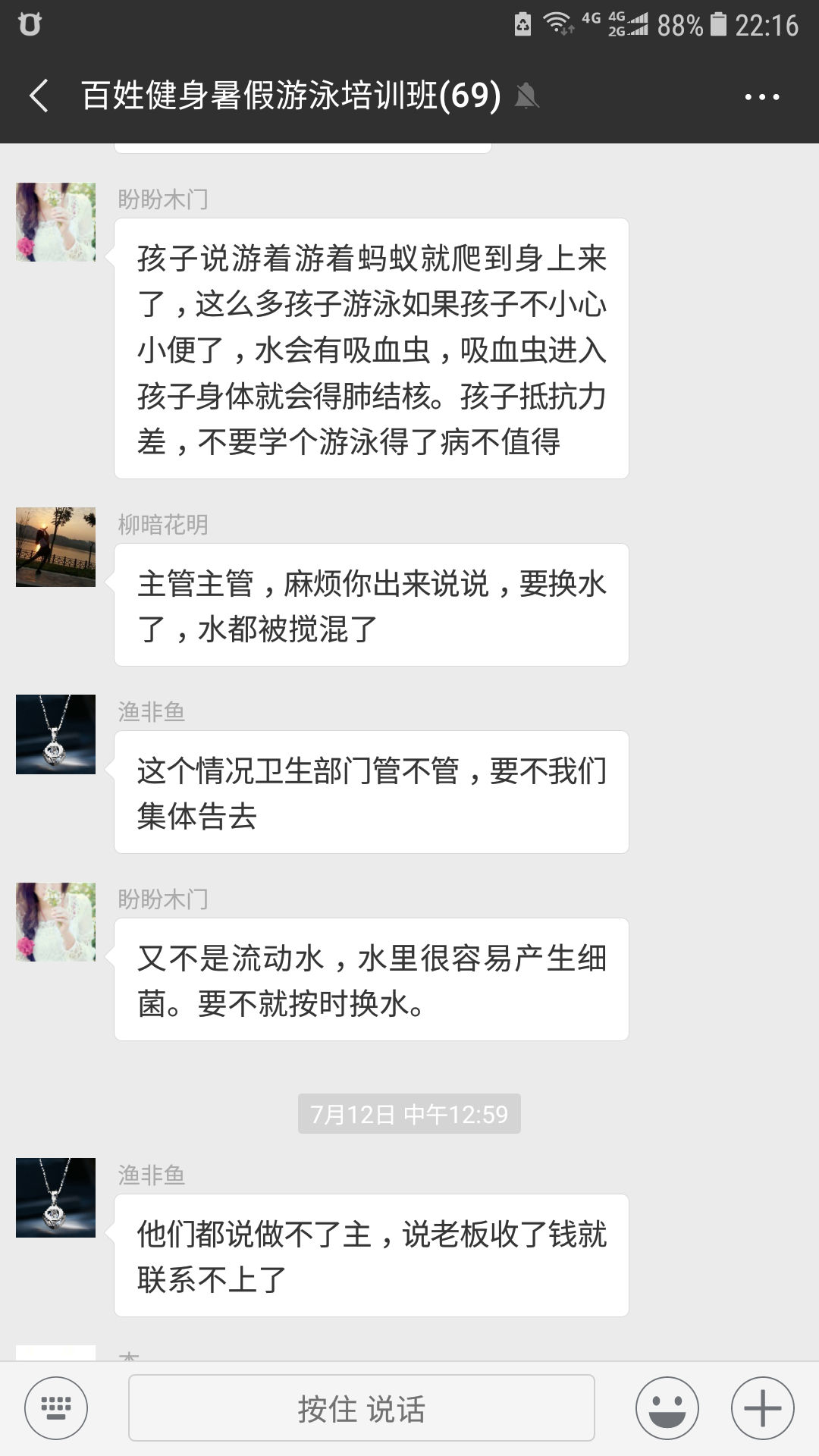Open 柳暗花明's profile avatar
This screenshot has width=819, height=1456.
56,547
